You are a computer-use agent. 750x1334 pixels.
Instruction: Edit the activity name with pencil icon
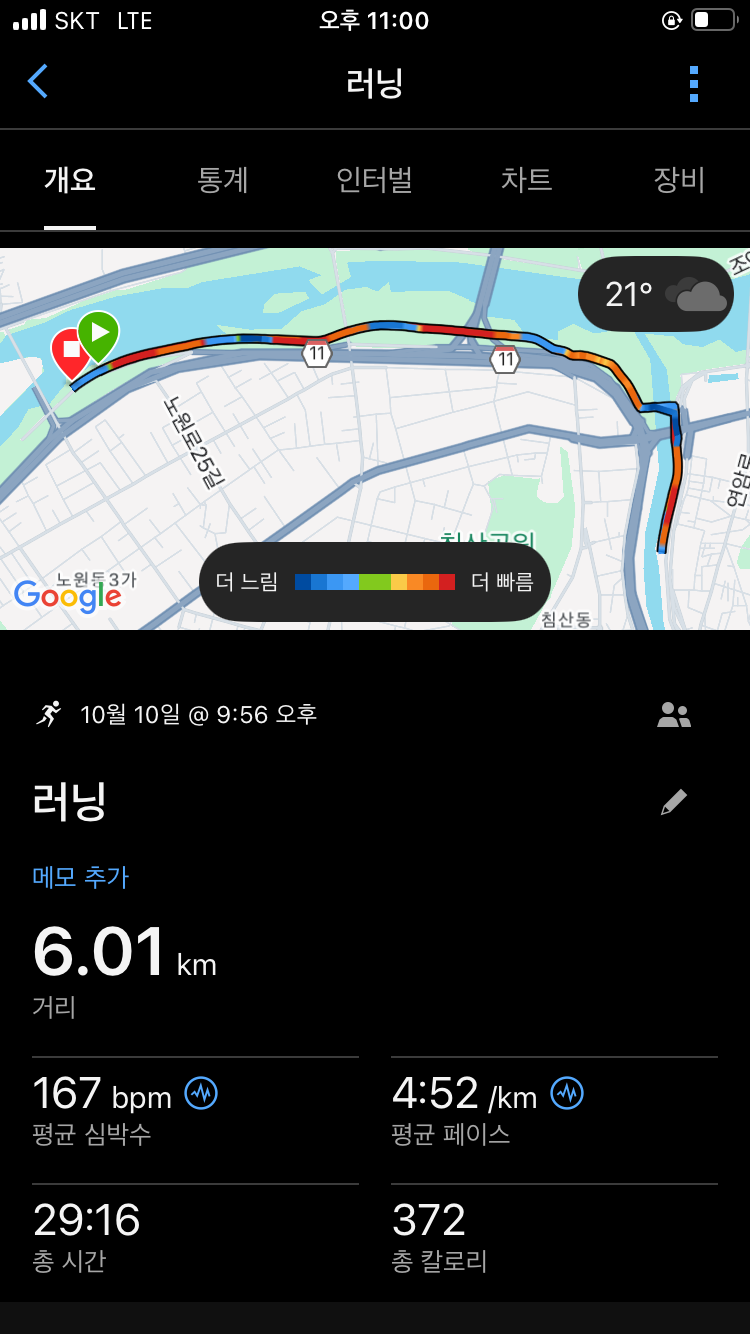coord(674,802)
